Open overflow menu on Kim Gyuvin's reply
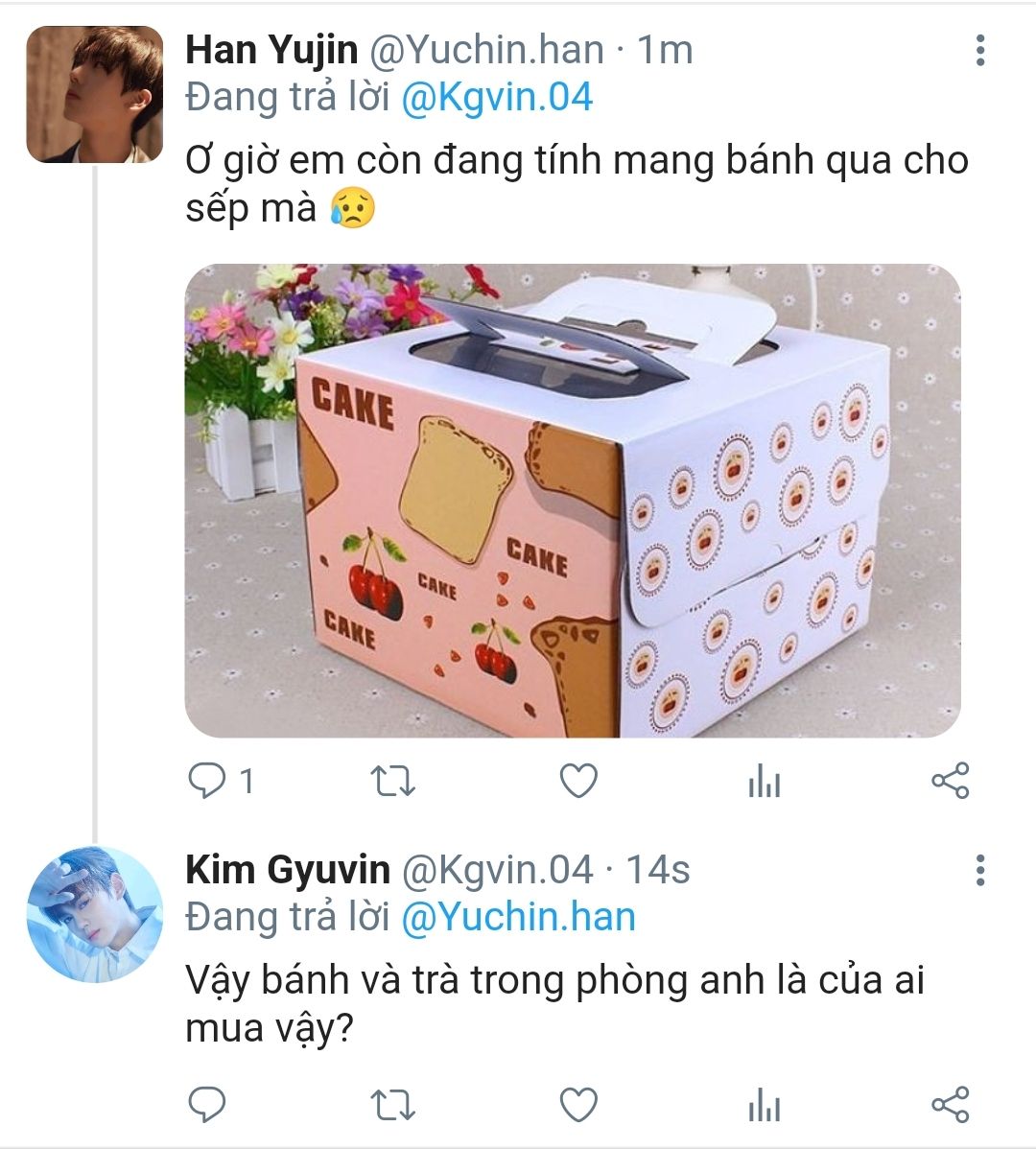This screenshot has height=1149, width=1036. [x=979, y=870]
